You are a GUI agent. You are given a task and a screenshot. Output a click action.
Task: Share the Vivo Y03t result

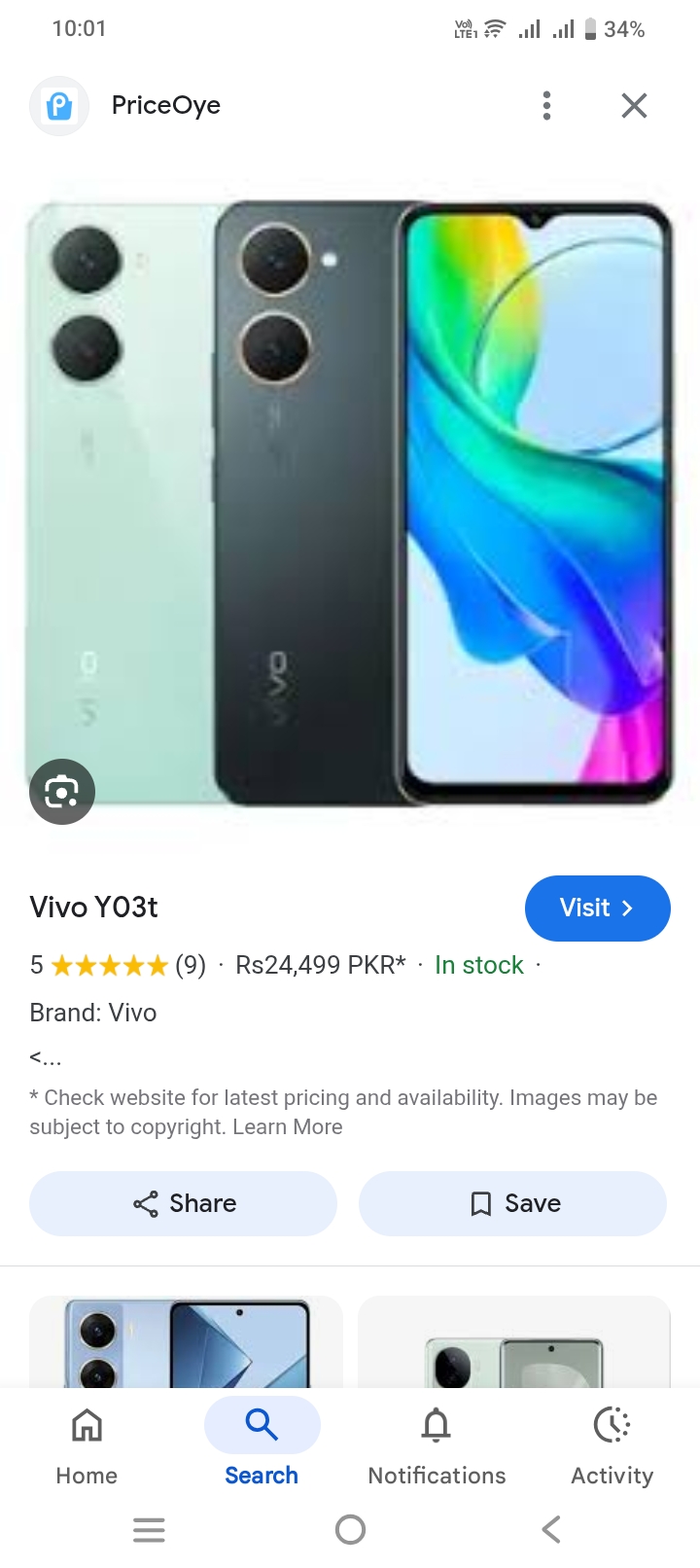pos(184,1203)
